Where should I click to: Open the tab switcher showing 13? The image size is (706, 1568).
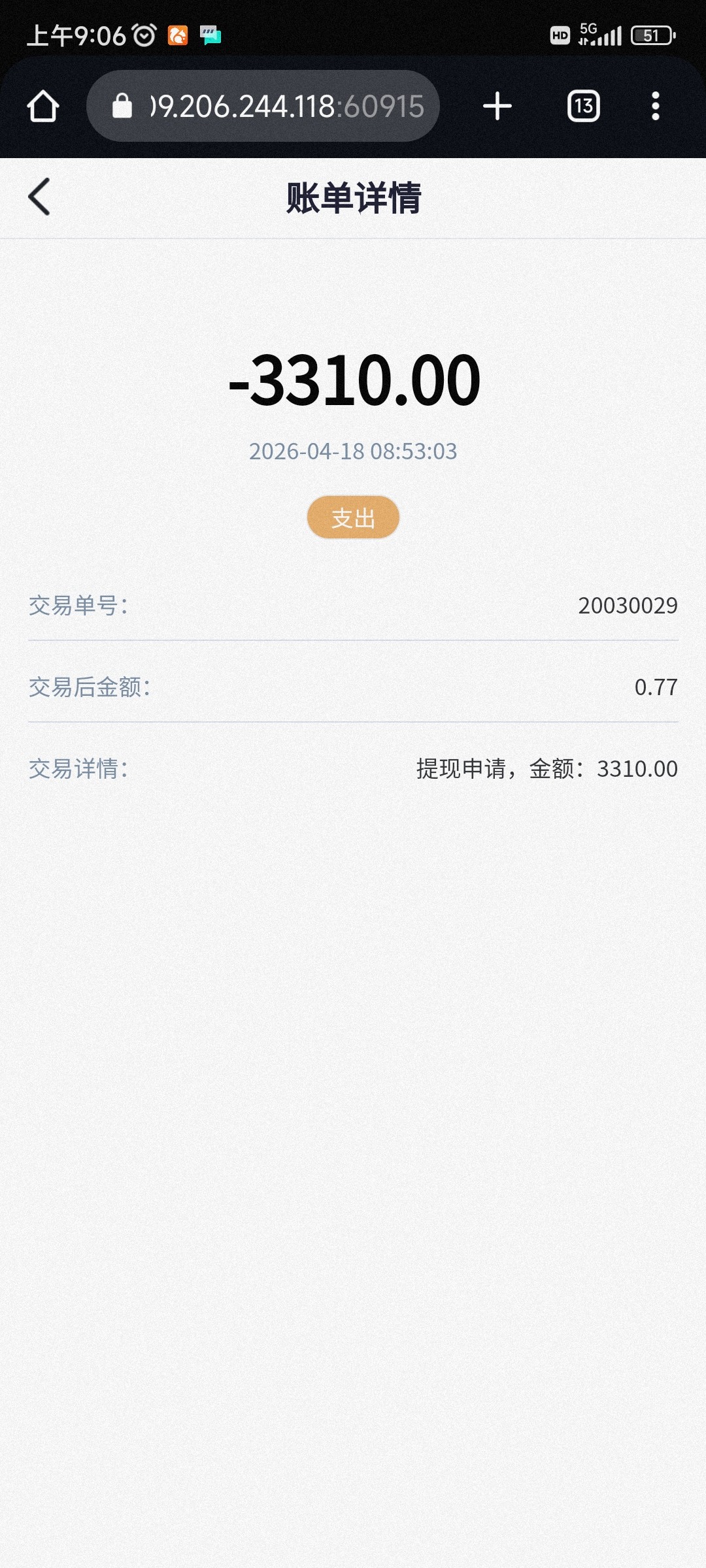click(583, 106)
